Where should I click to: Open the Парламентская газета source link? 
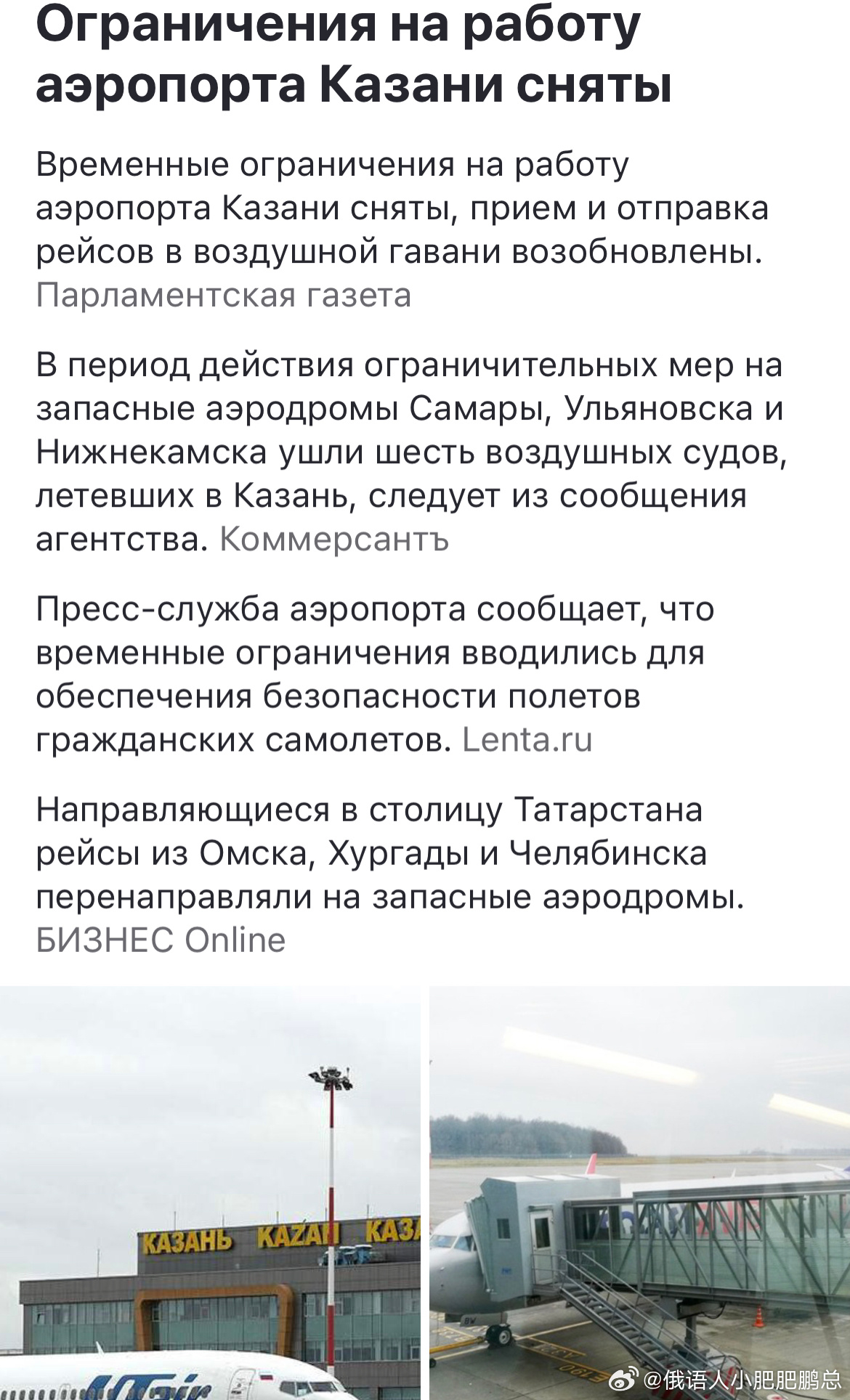tap(224, 296)
